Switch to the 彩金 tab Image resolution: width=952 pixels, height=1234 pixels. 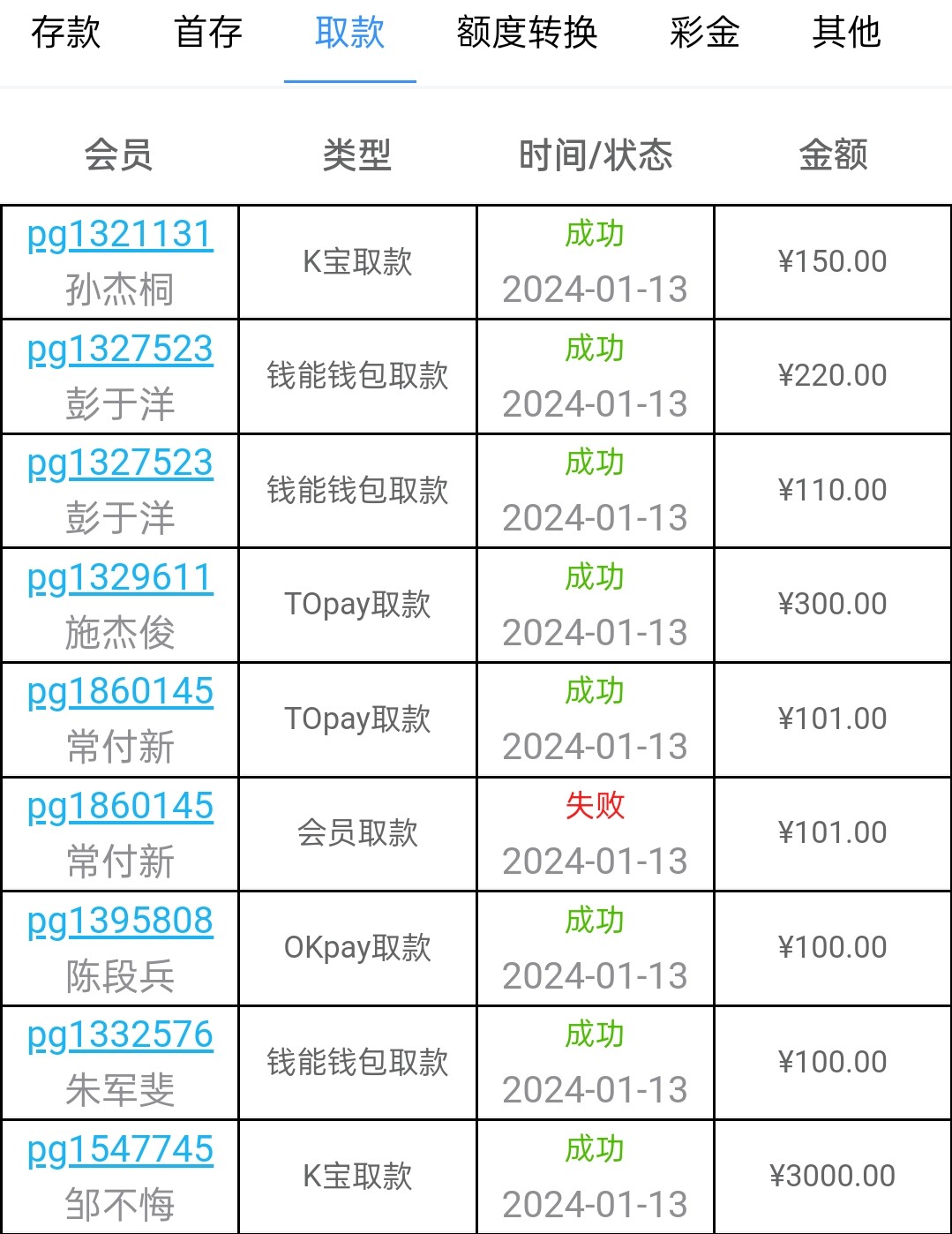click(704, 34)
